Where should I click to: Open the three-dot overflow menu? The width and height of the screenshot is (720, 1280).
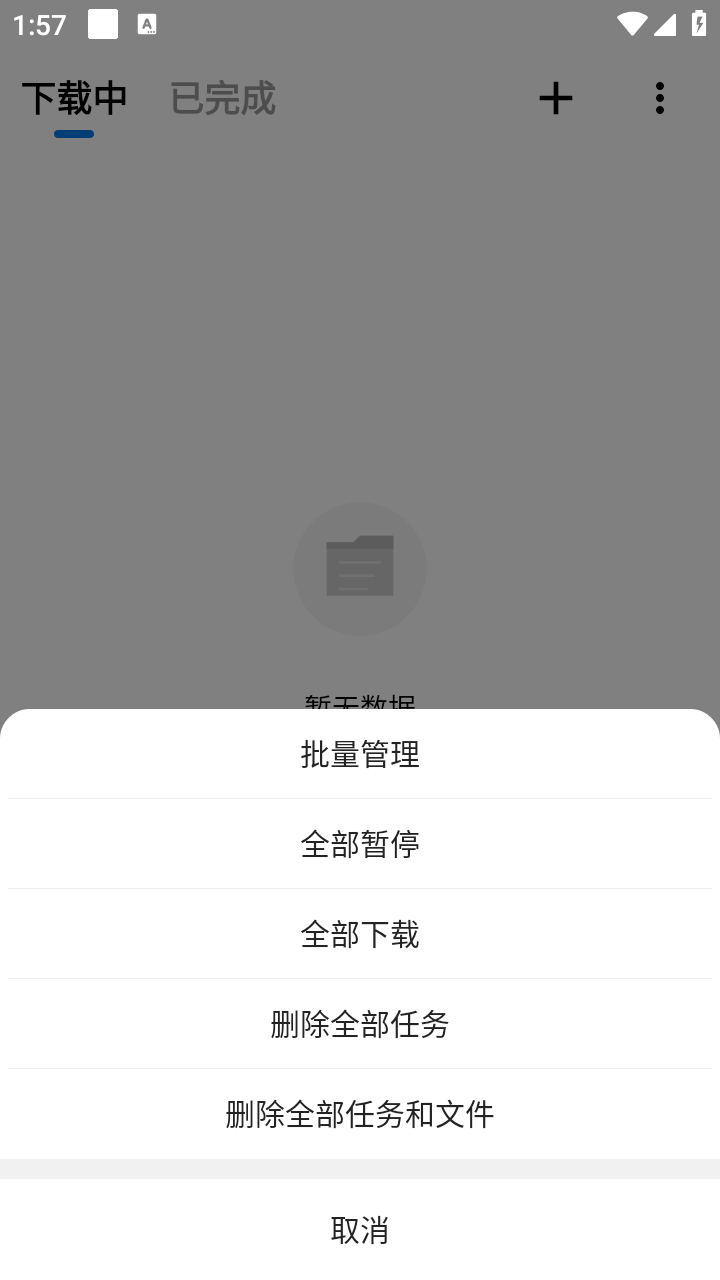pos(660,98)
